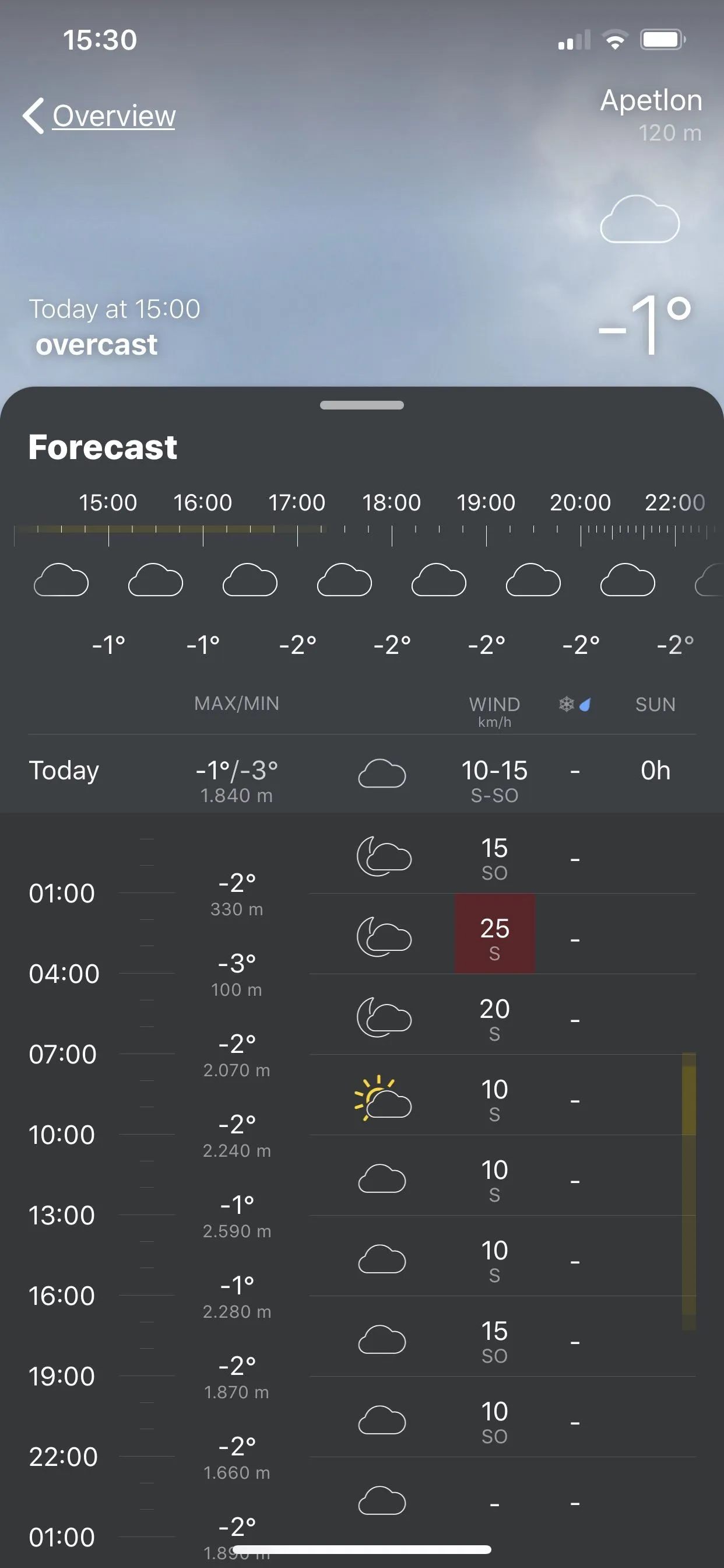Go back to Overview
Image resolution: width=724 pixels, height=1568 pixels.
[x=100, y=116]
